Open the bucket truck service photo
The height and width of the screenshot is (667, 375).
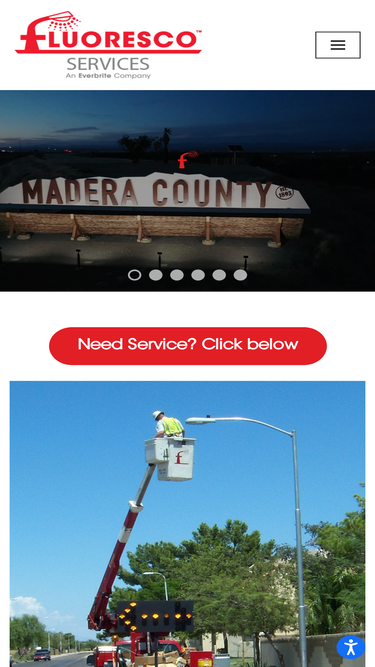click(x=188, y=524)
